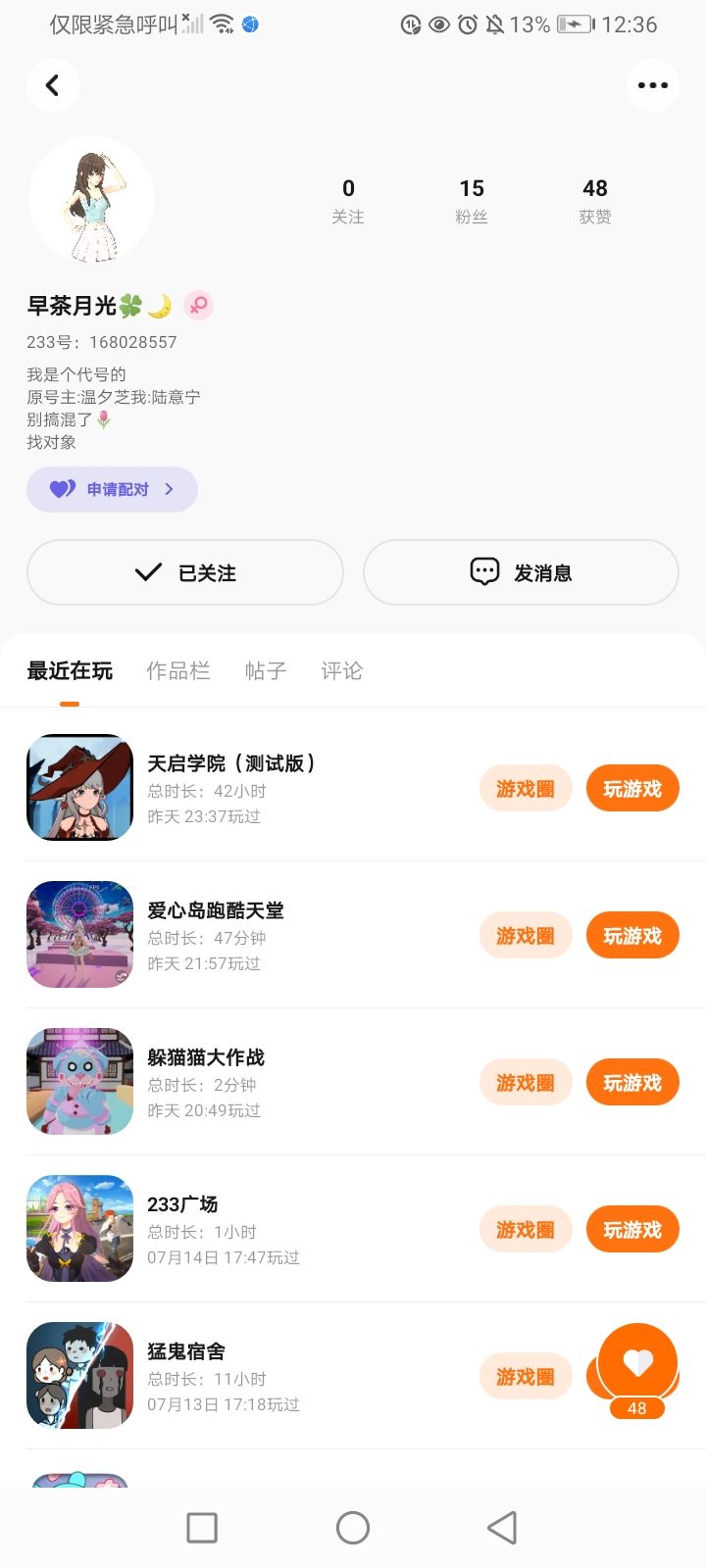706x1568 pixels.
Task: Play 天启学院（测试版） with 玩游戏
Action: tap(632, 789)
